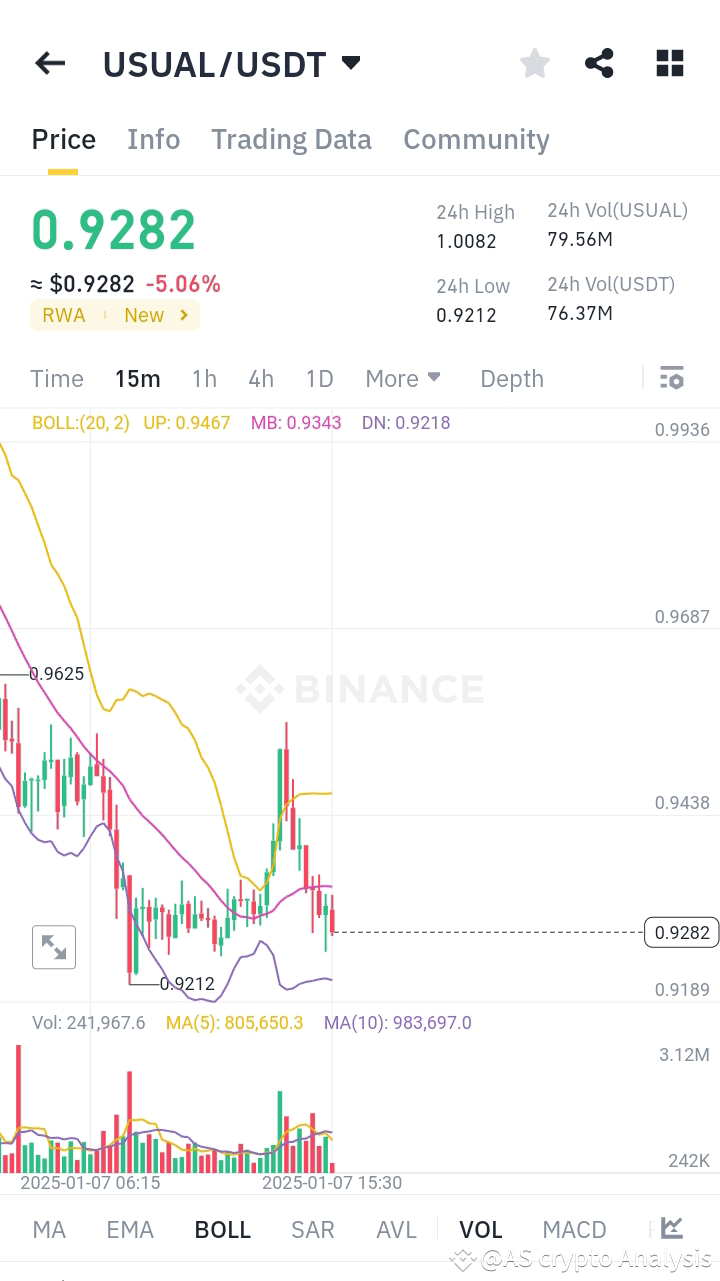Open the Depth view

coord(511,378)
